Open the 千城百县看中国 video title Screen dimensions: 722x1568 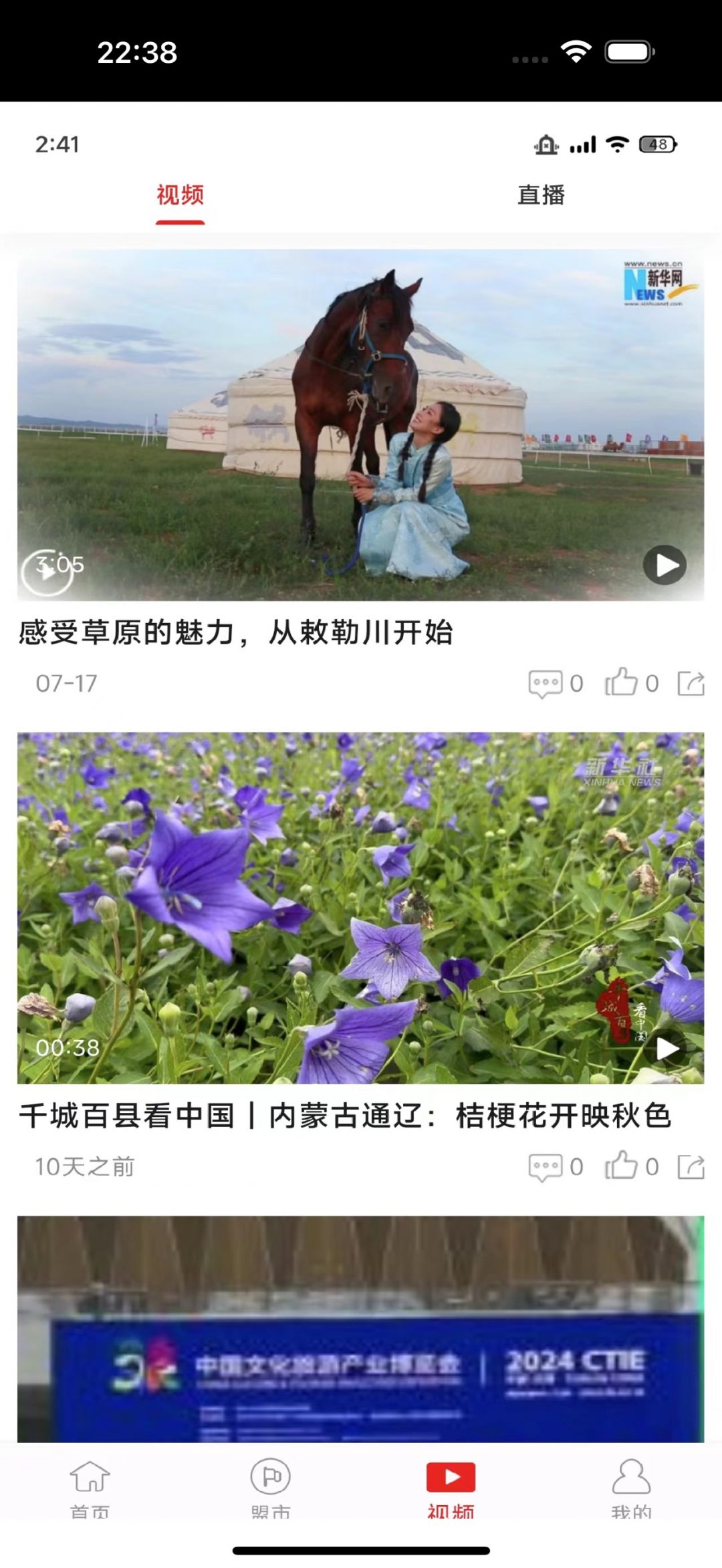344,1116
